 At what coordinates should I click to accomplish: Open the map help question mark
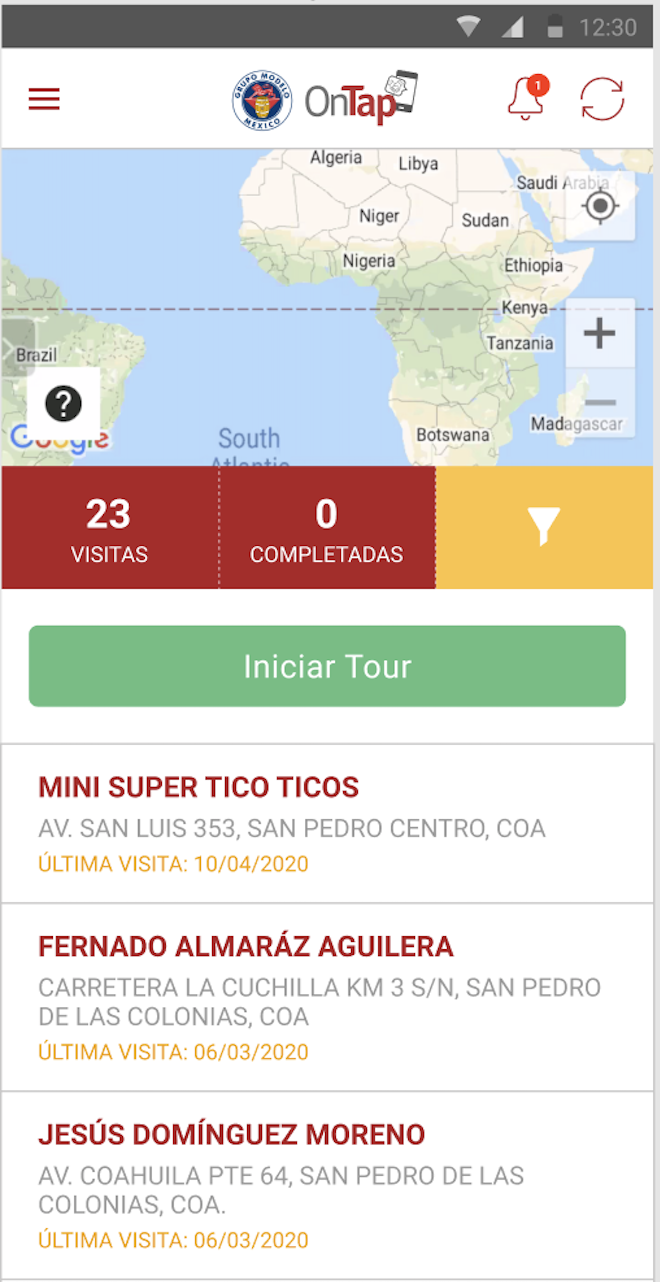pos(64,404)
